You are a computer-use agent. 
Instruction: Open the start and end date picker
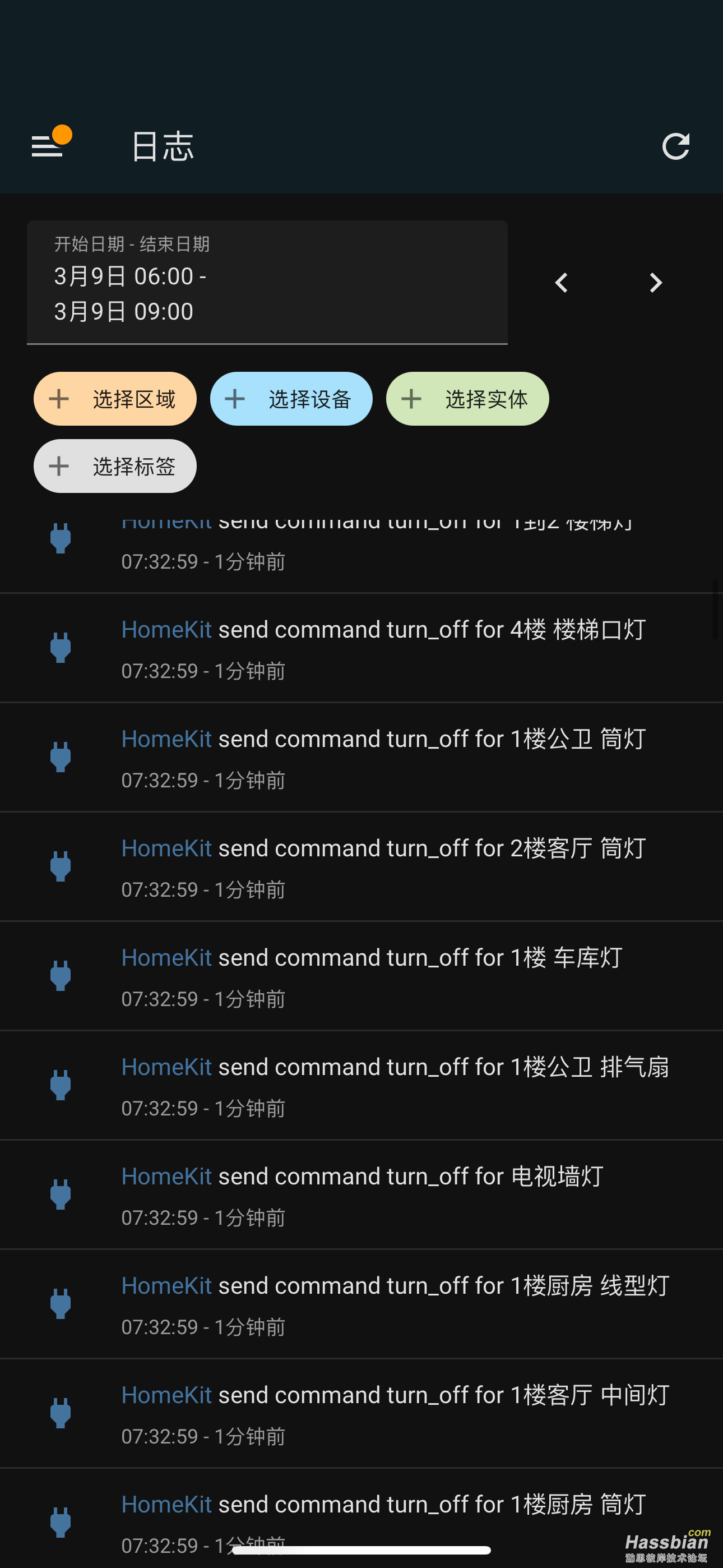coord(267,283)
